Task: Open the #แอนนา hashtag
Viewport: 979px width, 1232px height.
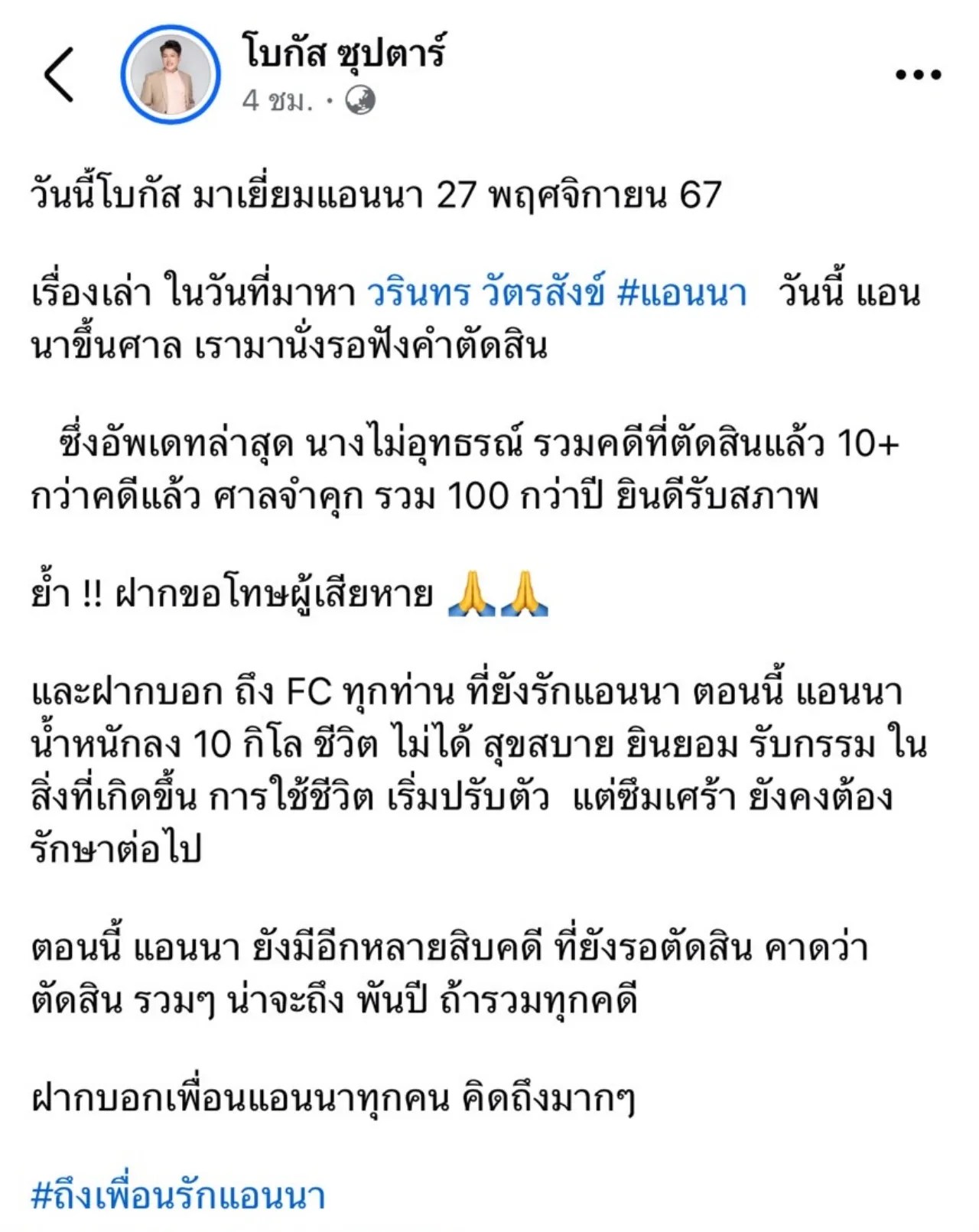Action: point(681,294)
